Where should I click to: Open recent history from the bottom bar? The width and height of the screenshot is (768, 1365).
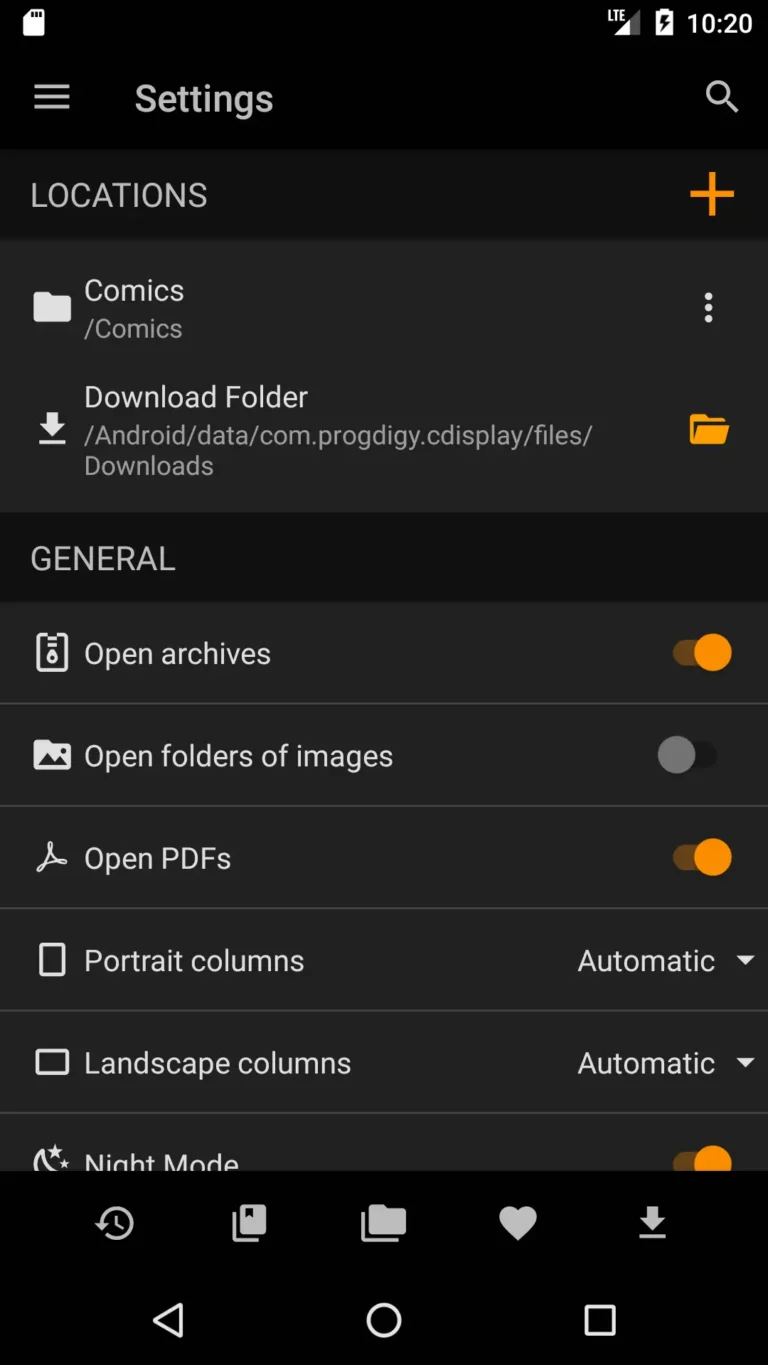[114, 1222]
